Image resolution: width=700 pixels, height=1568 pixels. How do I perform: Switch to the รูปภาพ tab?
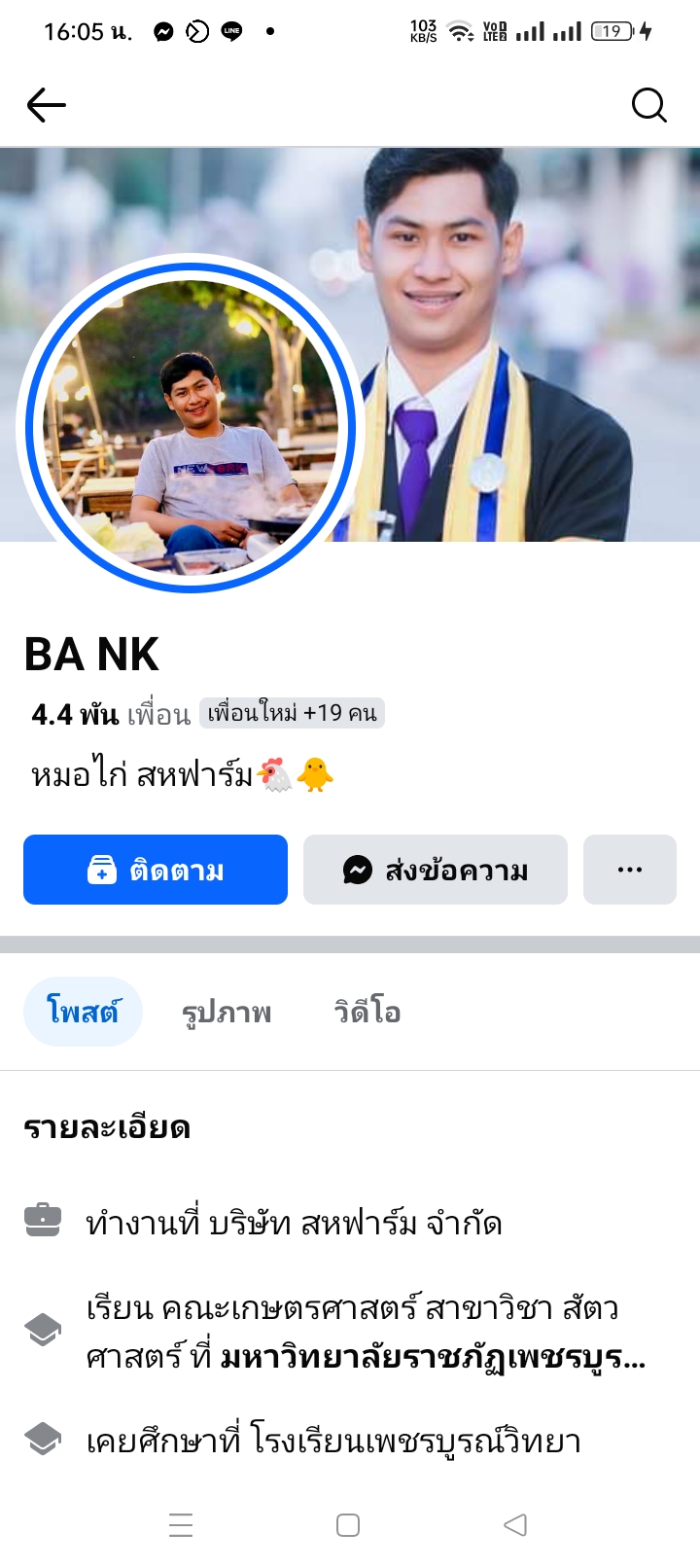pyautogui.click(x=227, y=1012)
